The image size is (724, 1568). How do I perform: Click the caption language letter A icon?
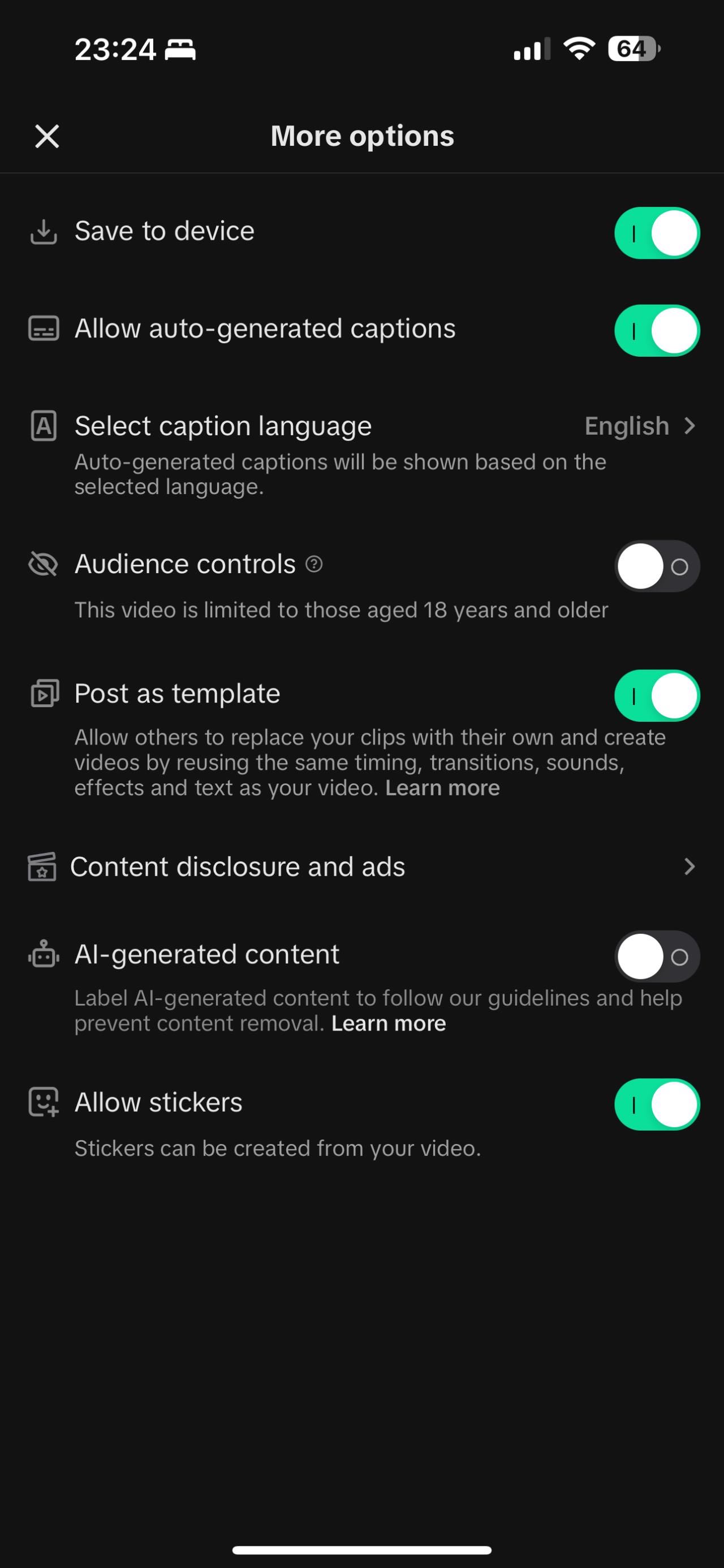(43, 427)
